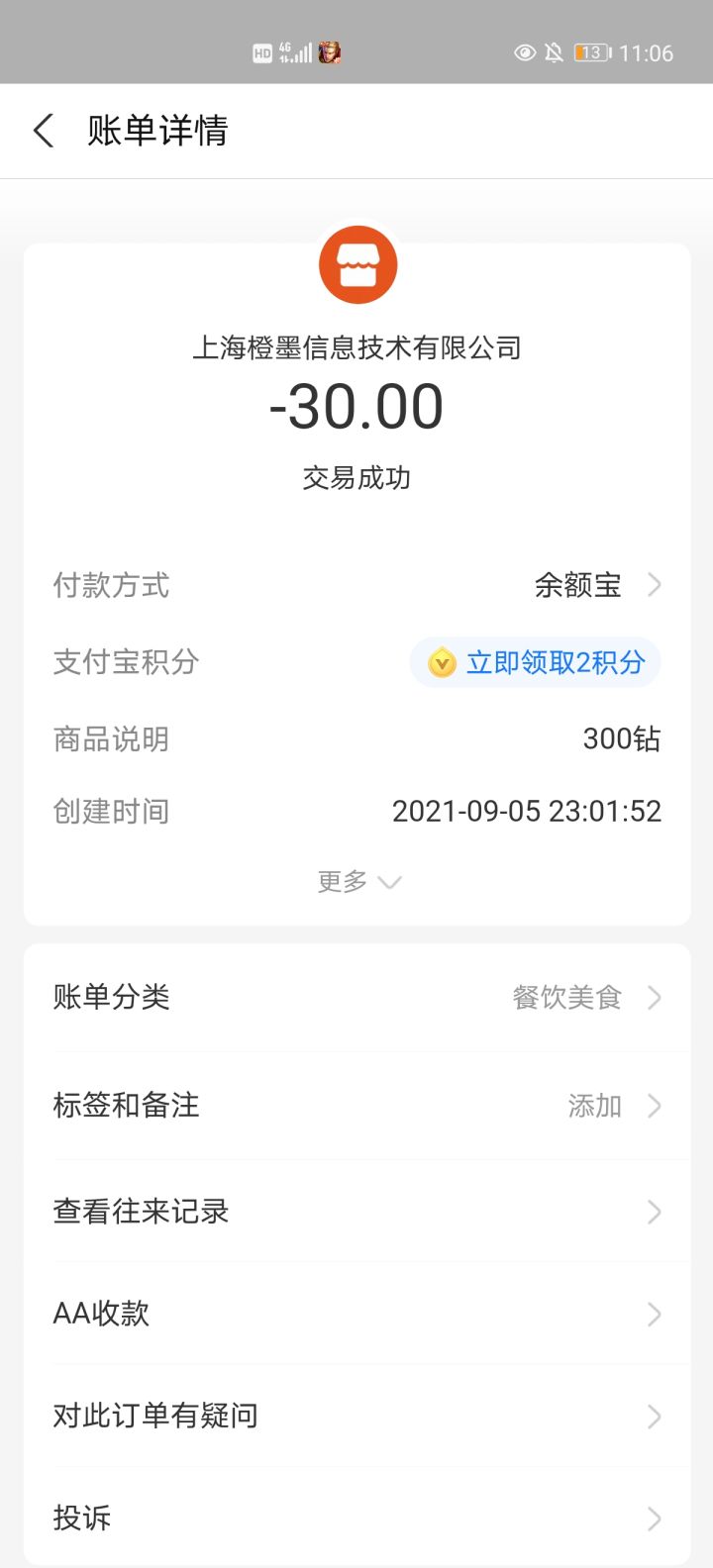Open 查看往来记录

[x=356, y=1212]
